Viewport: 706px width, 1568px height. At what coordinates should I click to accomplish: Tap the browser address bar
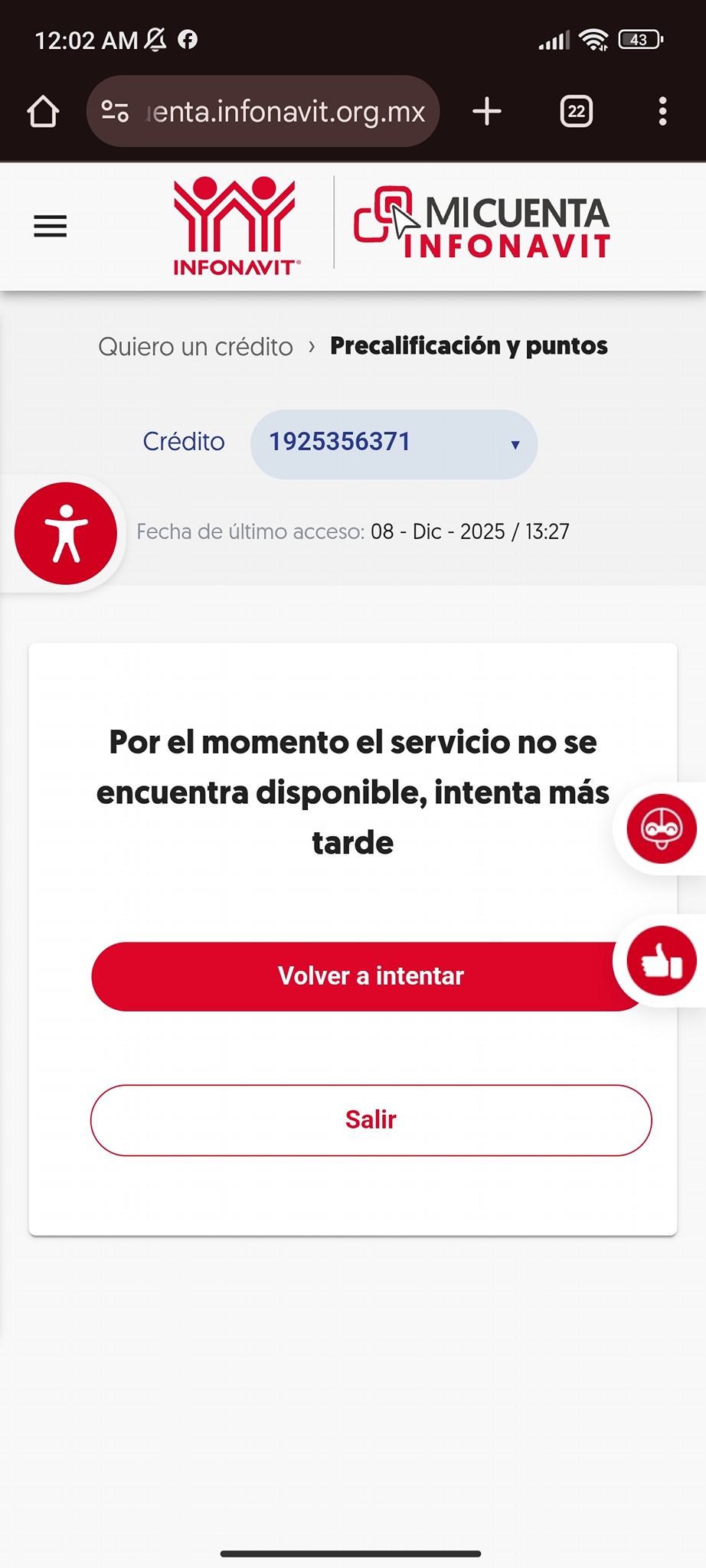263,112
